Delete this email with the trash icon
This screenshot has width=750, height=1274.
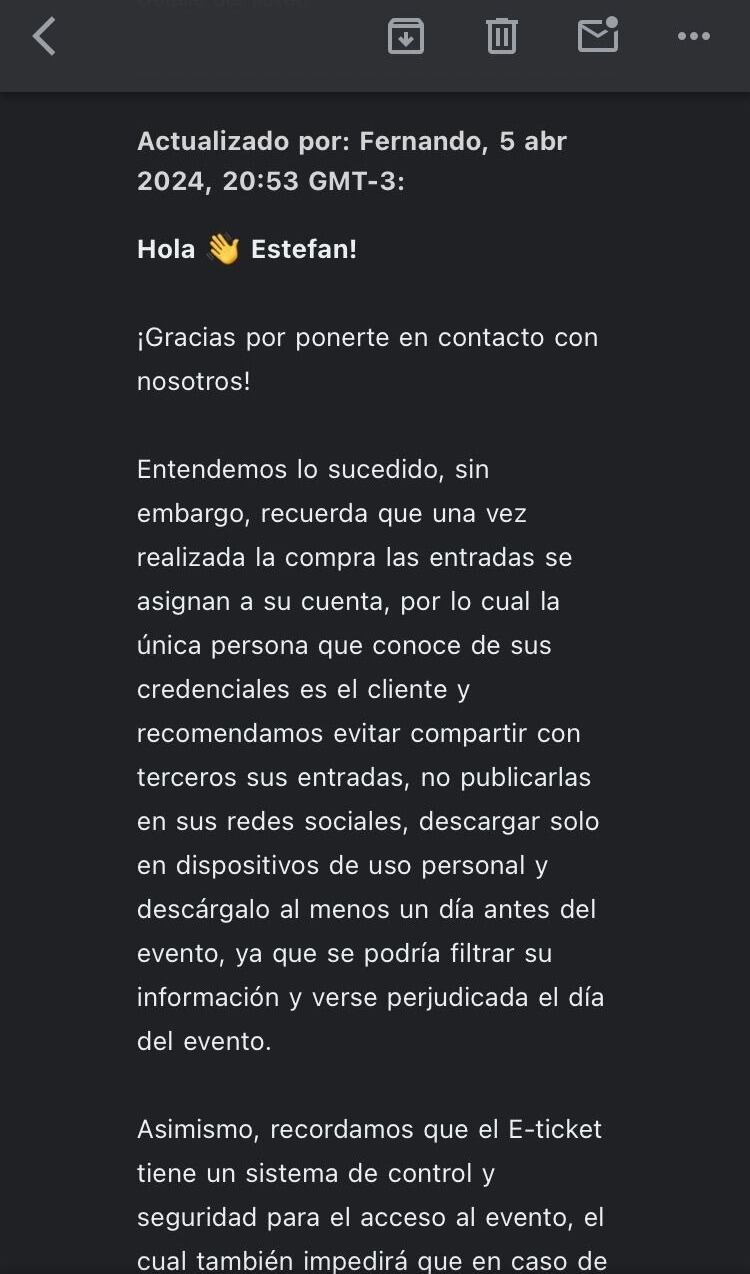click(501, 37)
